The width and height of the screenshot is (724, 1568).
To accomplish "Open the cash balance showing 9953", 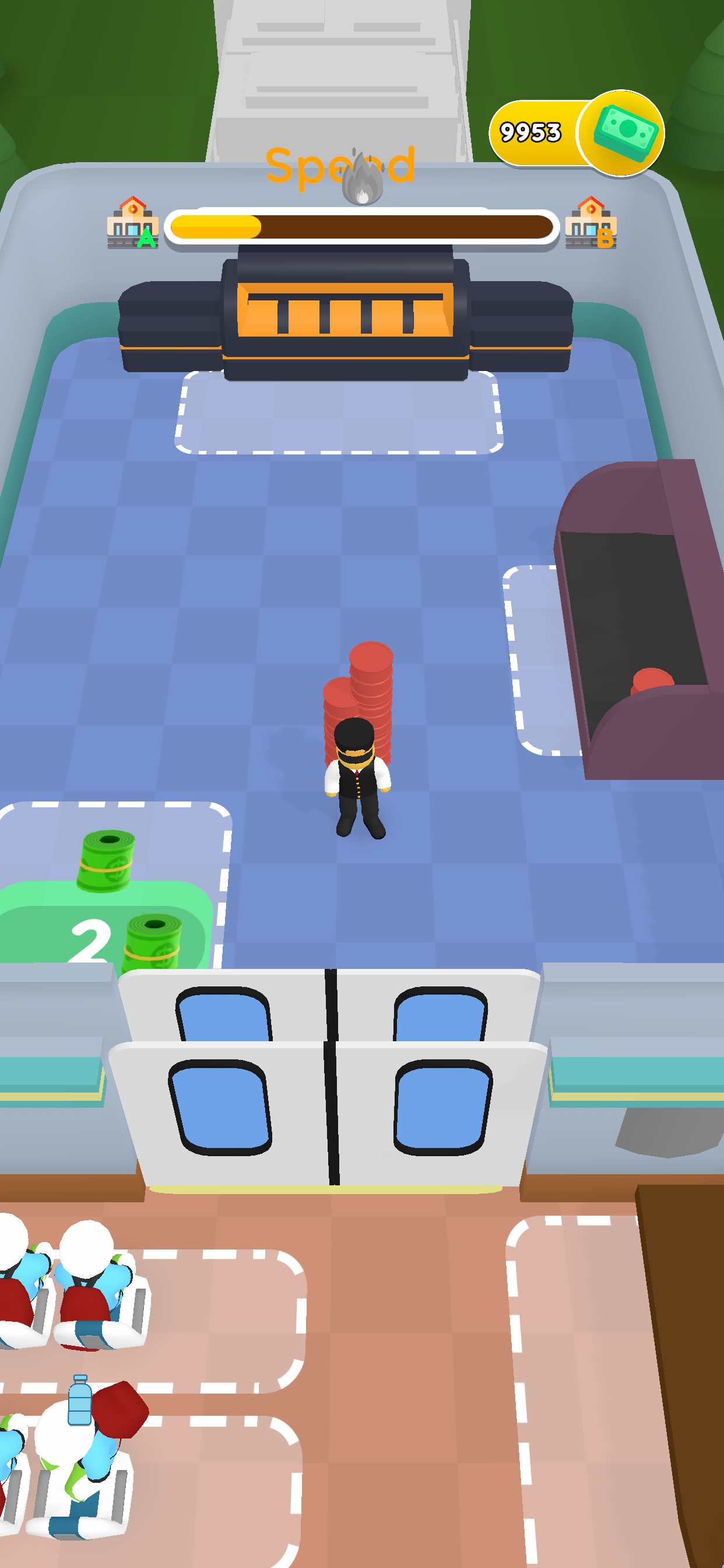I will (x=575, y=132).
